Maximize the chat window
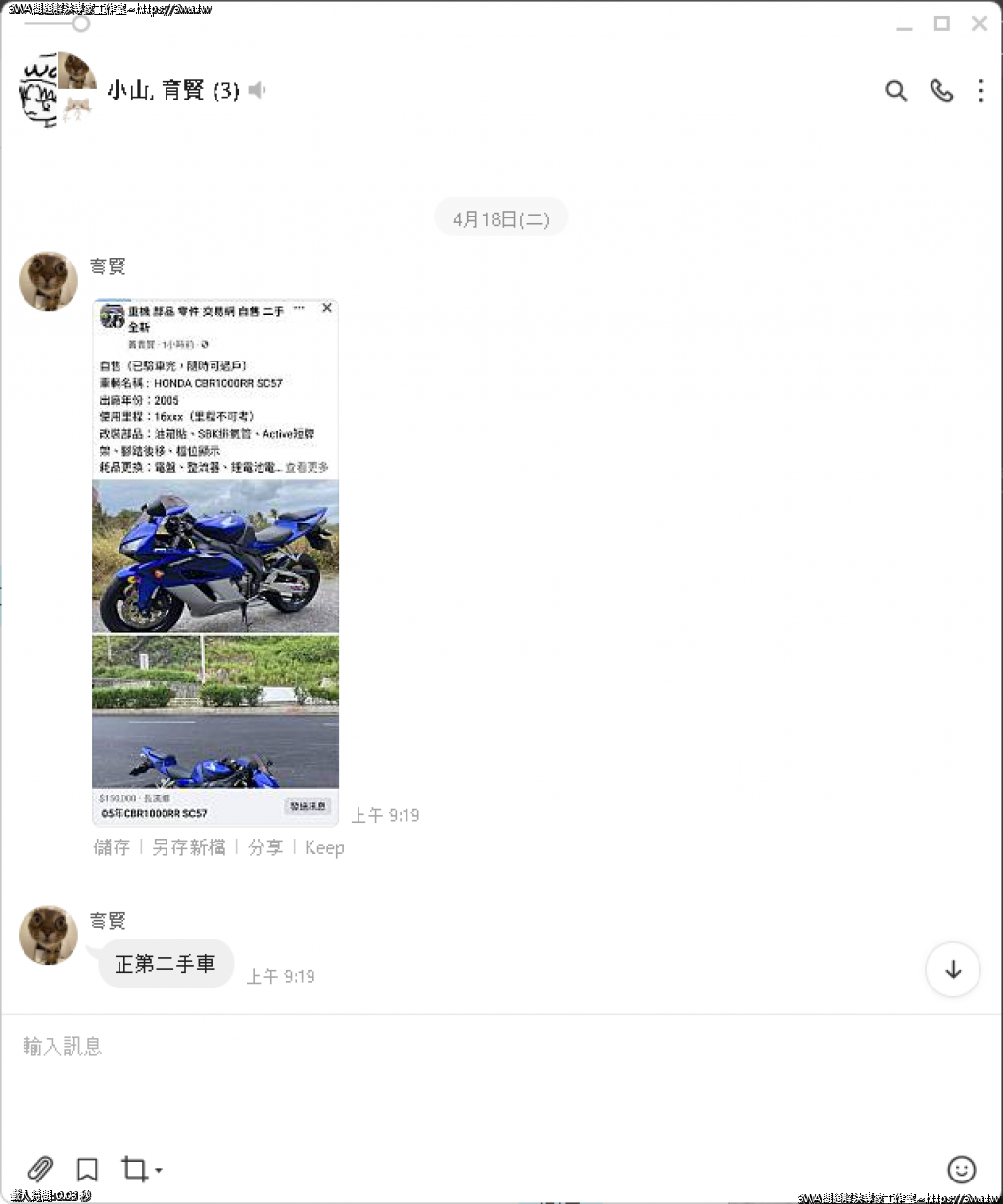Screen dimensions: 1003x1204 click(x=941, y=24)
